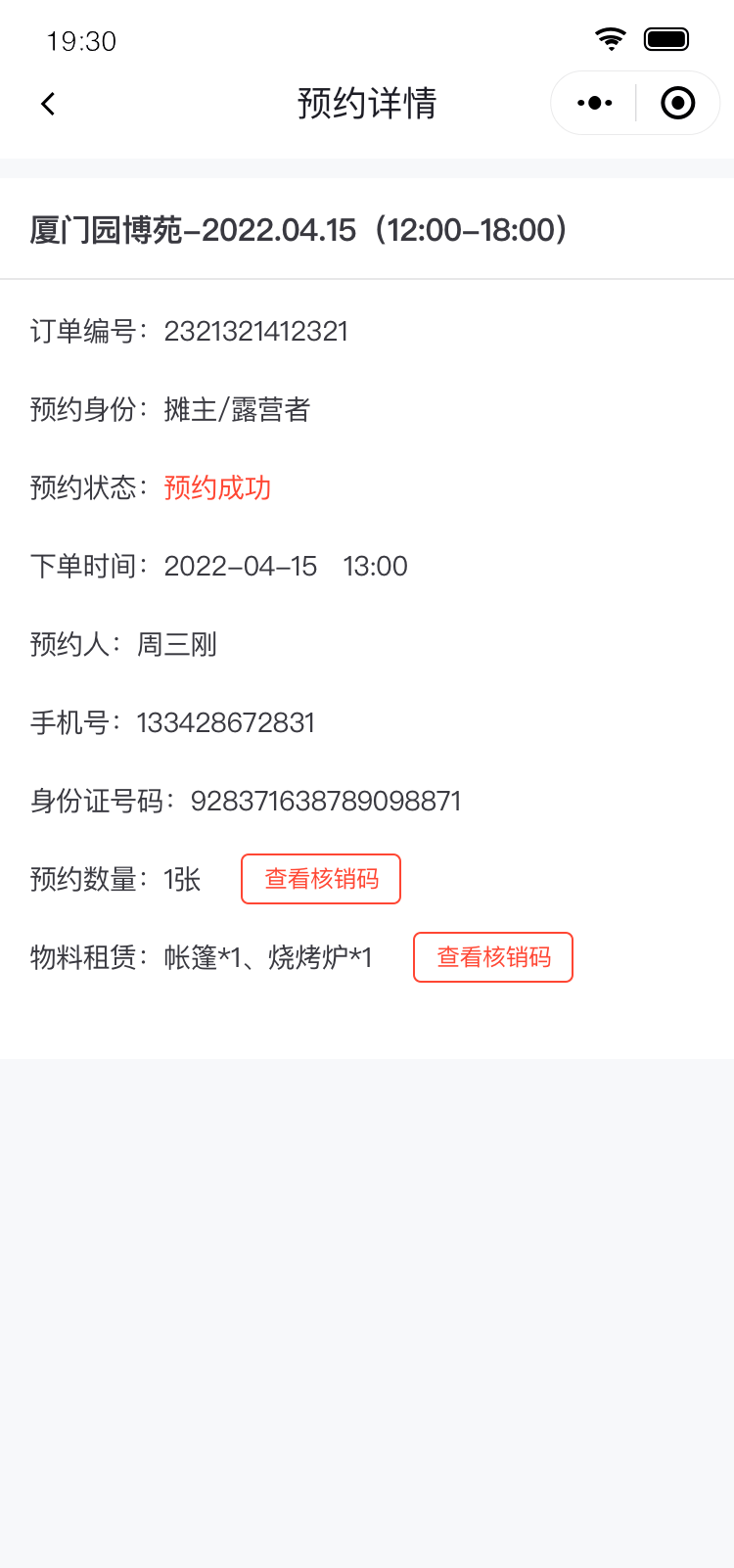View 查看核销码 for 物料租赁 items
The height and width of the screenshot is (1568, 734).
493,957
